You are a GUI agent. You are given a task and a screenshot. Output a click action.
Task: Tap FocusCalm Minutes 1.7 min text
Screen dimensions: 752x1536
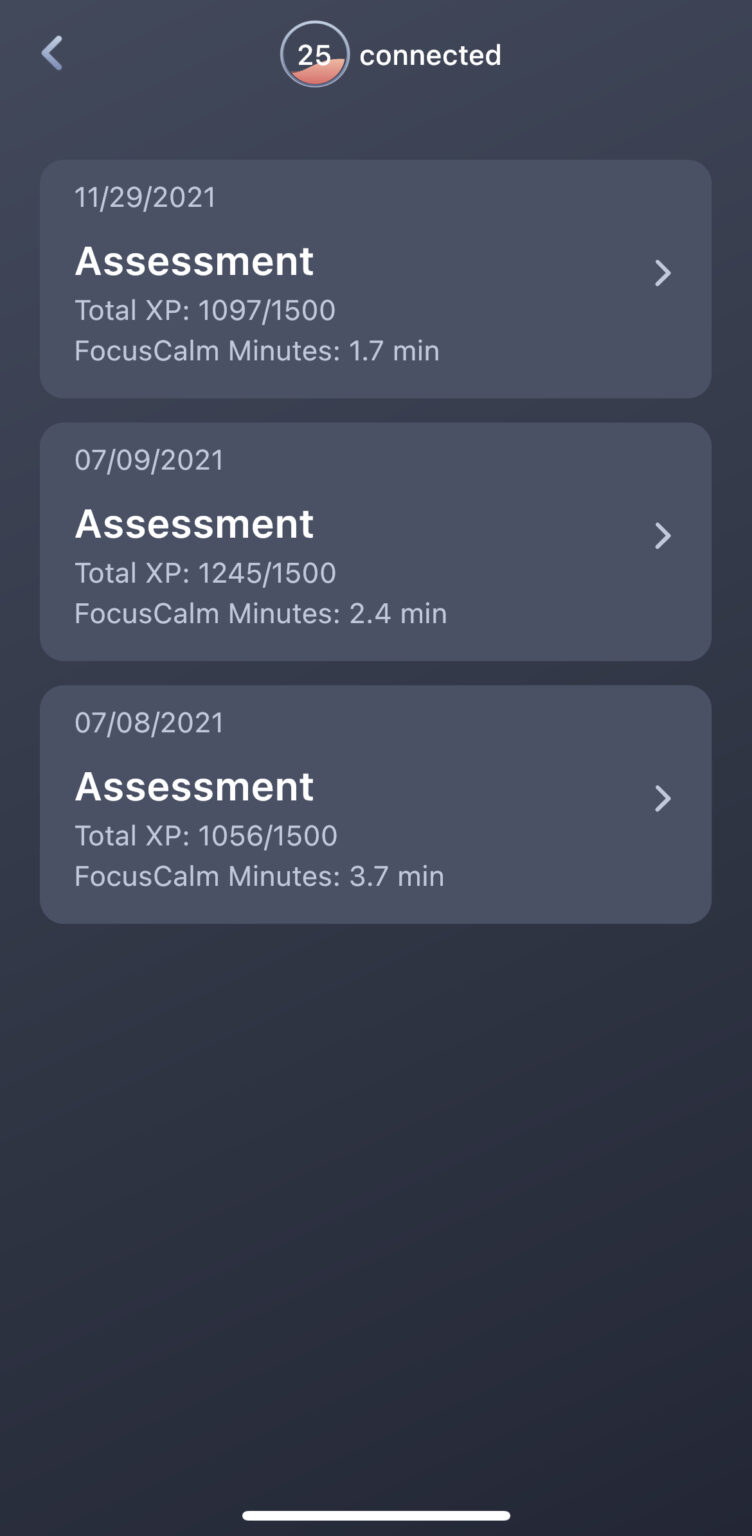pos(257,351)
